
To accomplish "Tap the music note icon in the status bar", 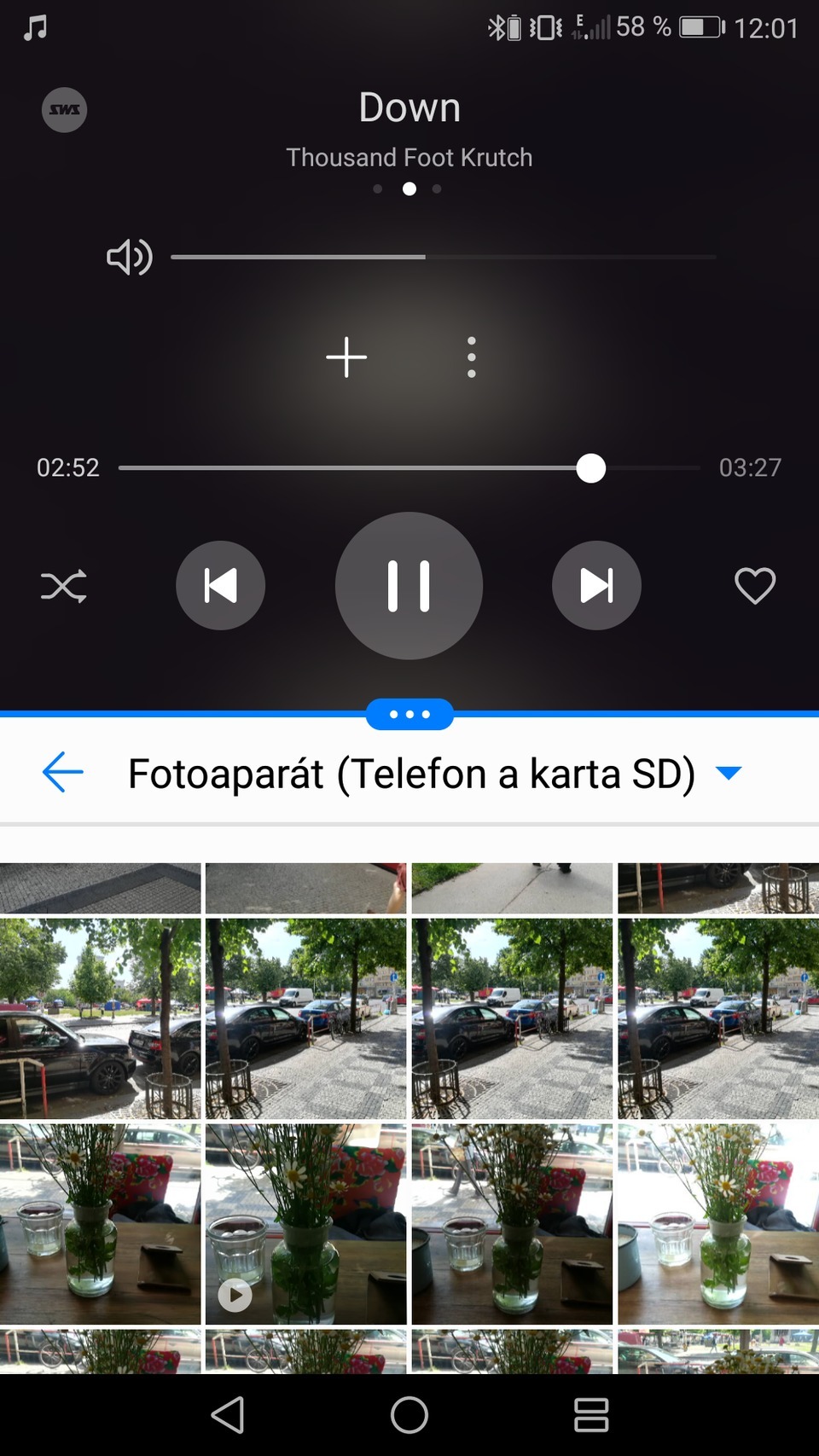I will (x=34, y=27).
